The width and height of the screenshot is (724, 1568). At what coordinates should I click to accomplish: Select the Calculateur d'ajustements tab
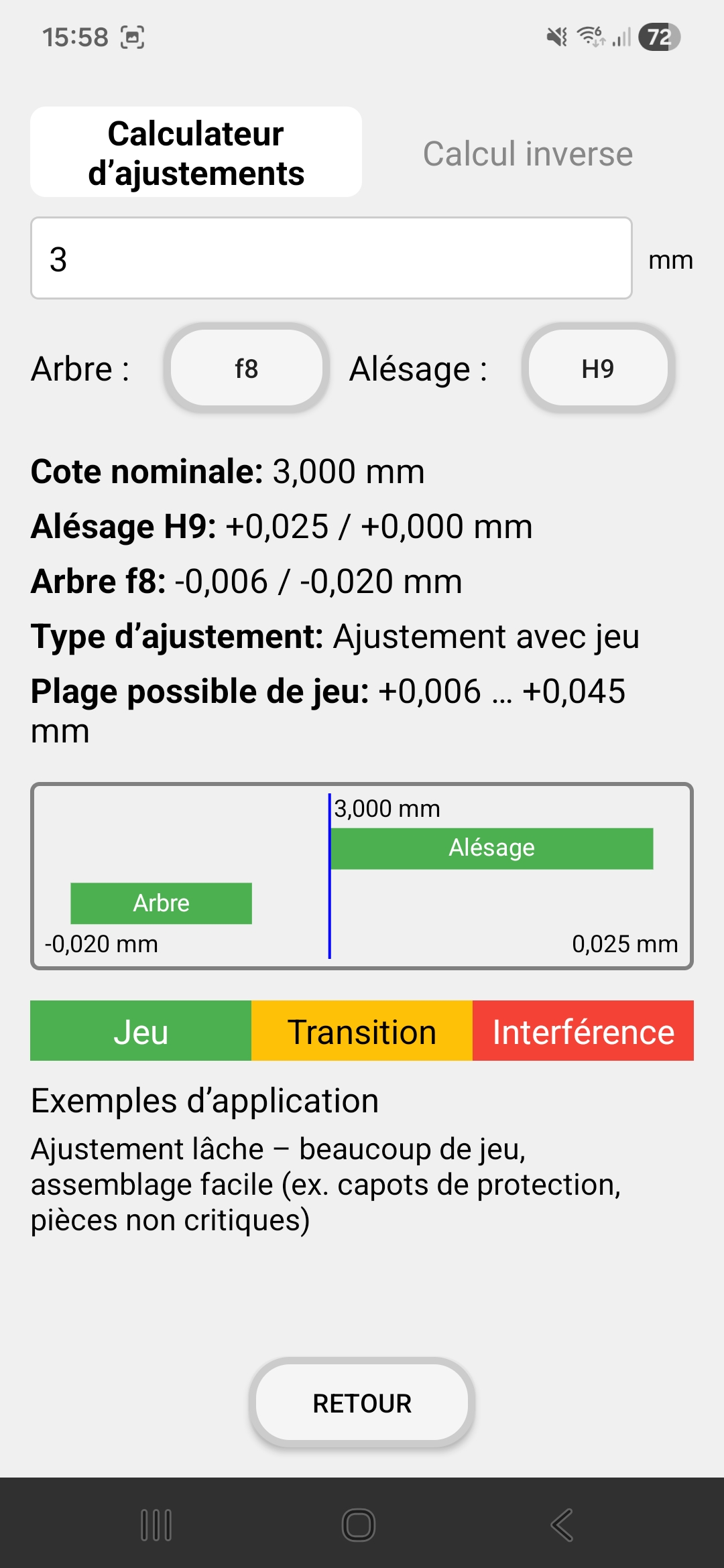(x=196, y=153)
